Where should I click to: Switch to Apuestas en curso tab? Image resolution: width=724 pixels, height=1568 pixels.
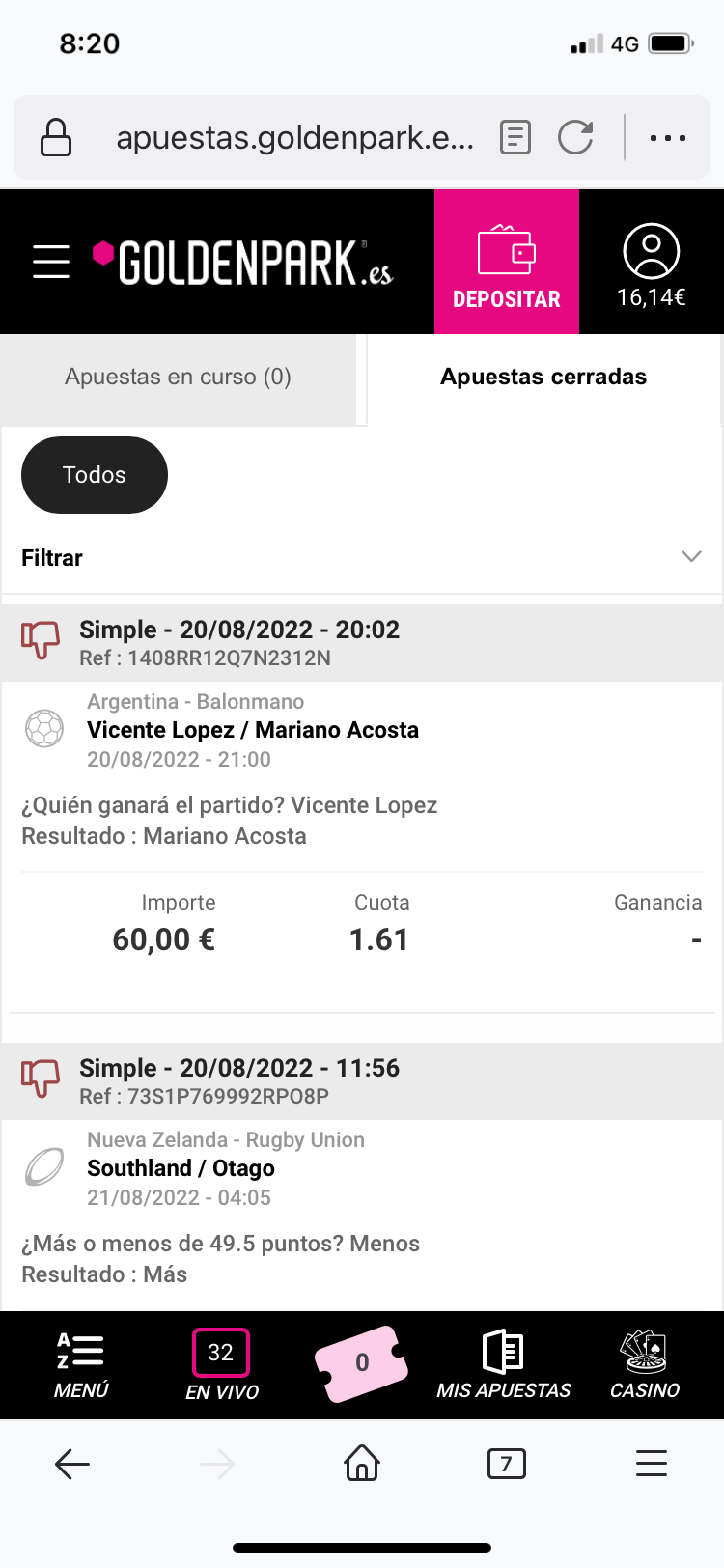point(179,378)
